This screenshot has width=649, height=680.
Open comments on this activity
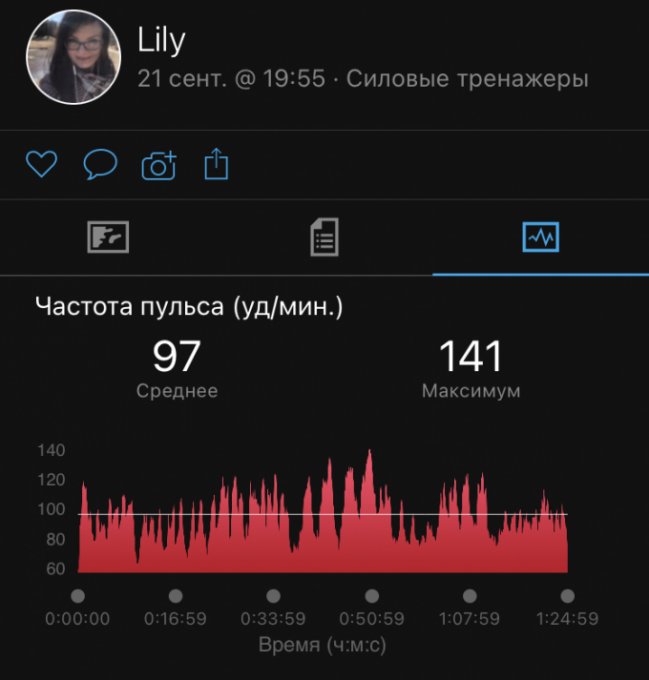(100, 164)
